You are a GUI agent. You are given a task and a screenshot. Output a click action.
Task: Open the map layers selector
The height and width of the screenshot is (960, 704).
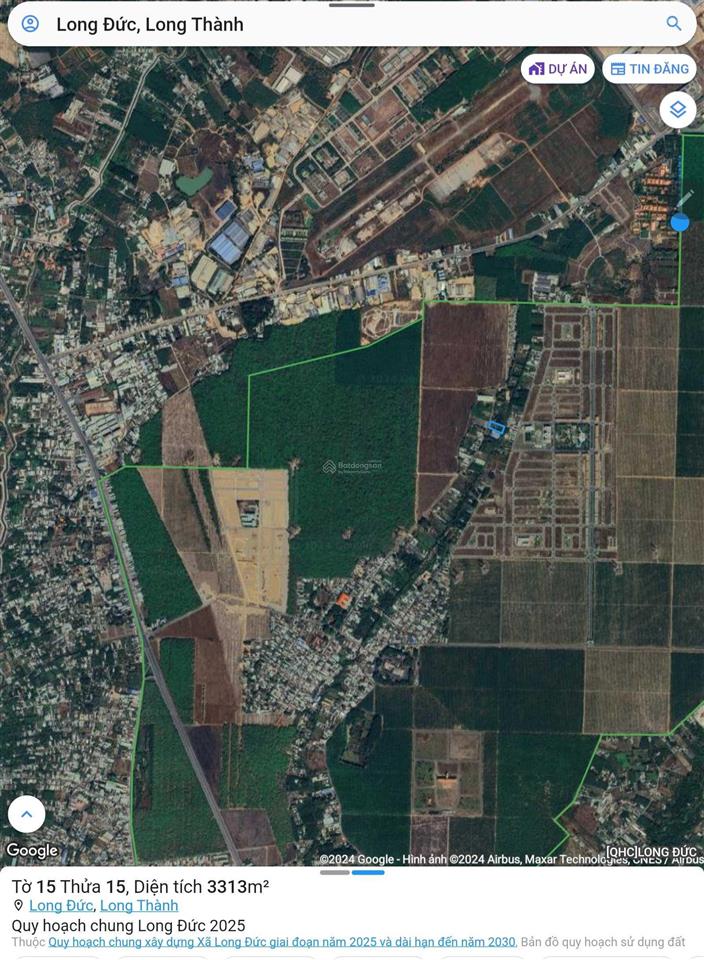point(678,109)
